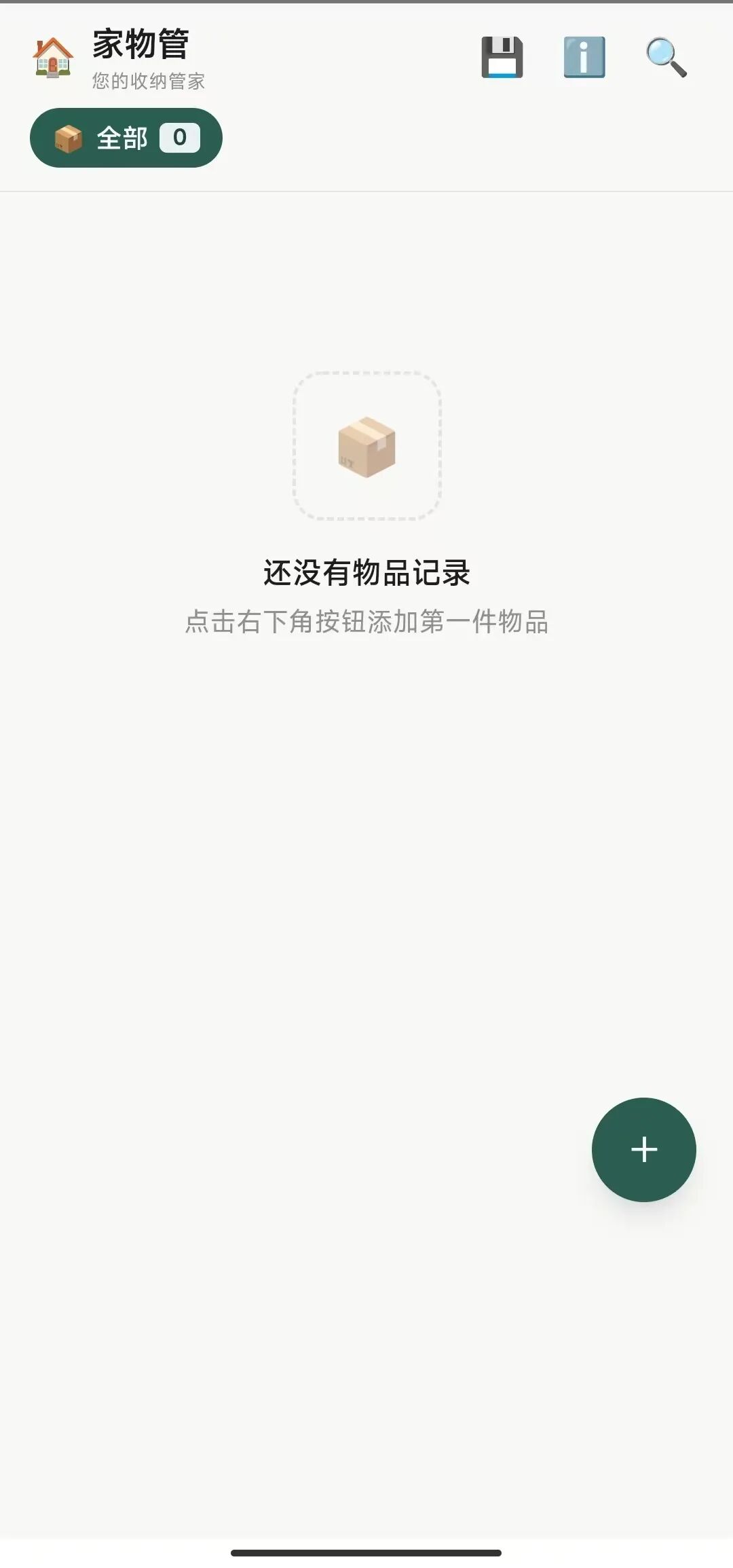Add a new item with plus button
Viewport: 733px width, 1568px height.
click(x=644, y=1150)
